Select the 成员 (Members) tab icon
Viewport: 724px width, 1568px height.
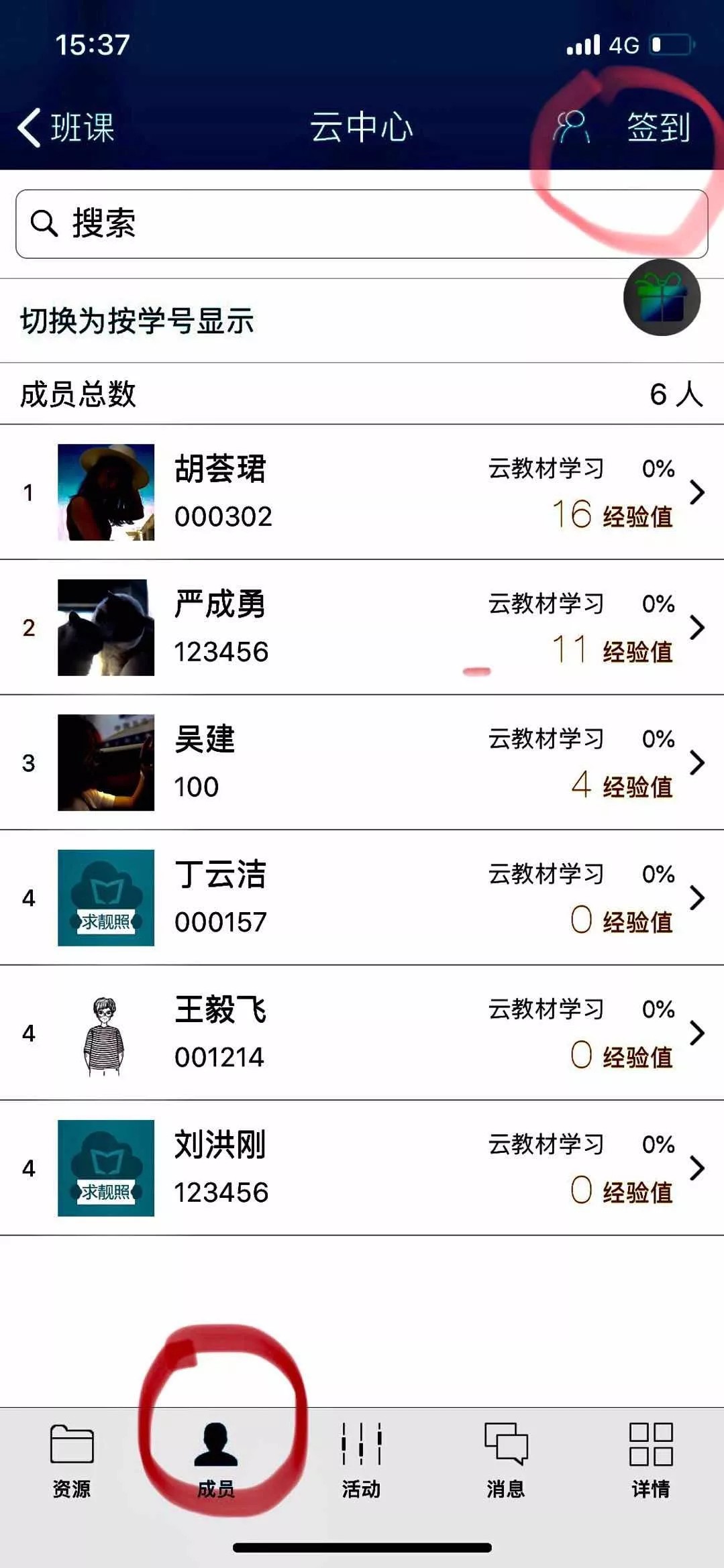(x=216, y=1443)
